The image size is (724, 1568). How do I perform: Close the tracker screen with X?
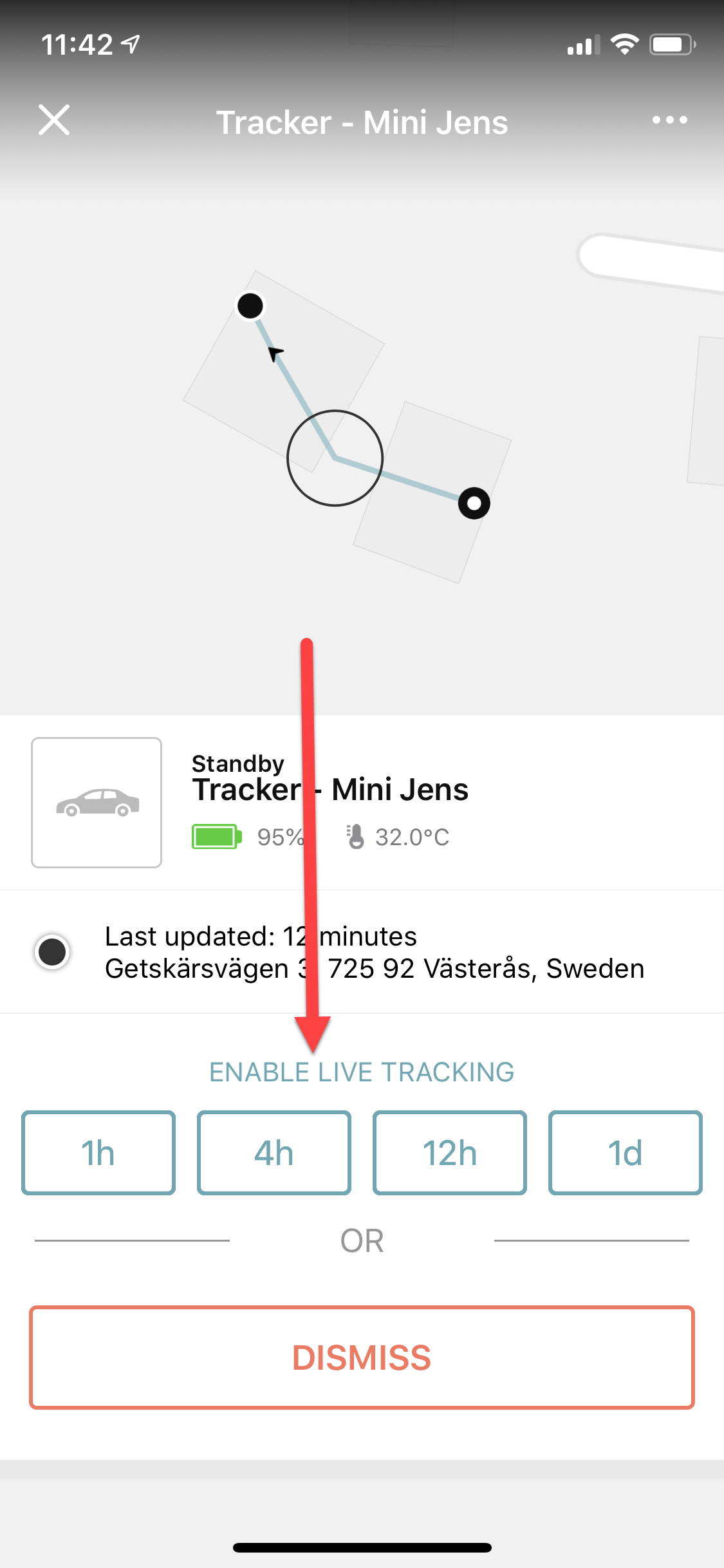54,120
